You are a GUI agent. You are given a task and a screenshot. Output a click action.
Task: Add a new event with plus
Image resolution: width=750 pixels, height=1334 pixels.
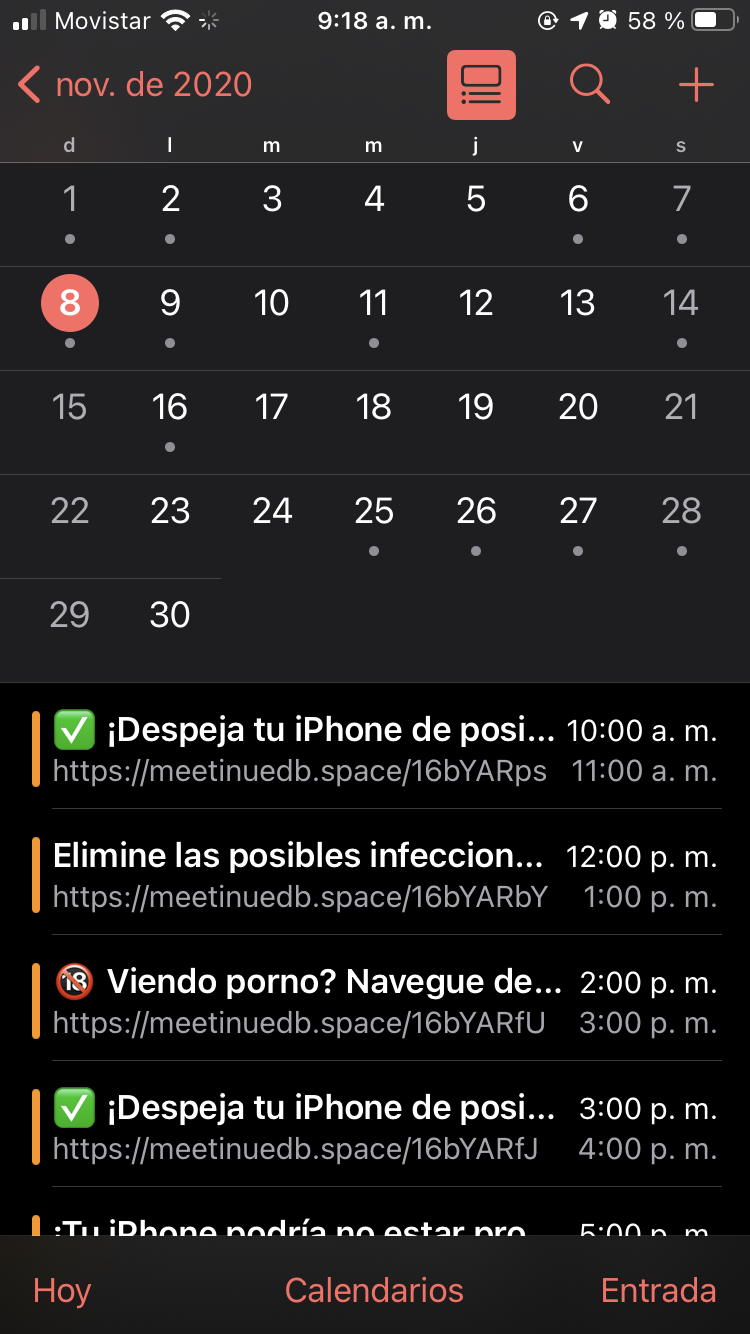(x=696, y=85)
